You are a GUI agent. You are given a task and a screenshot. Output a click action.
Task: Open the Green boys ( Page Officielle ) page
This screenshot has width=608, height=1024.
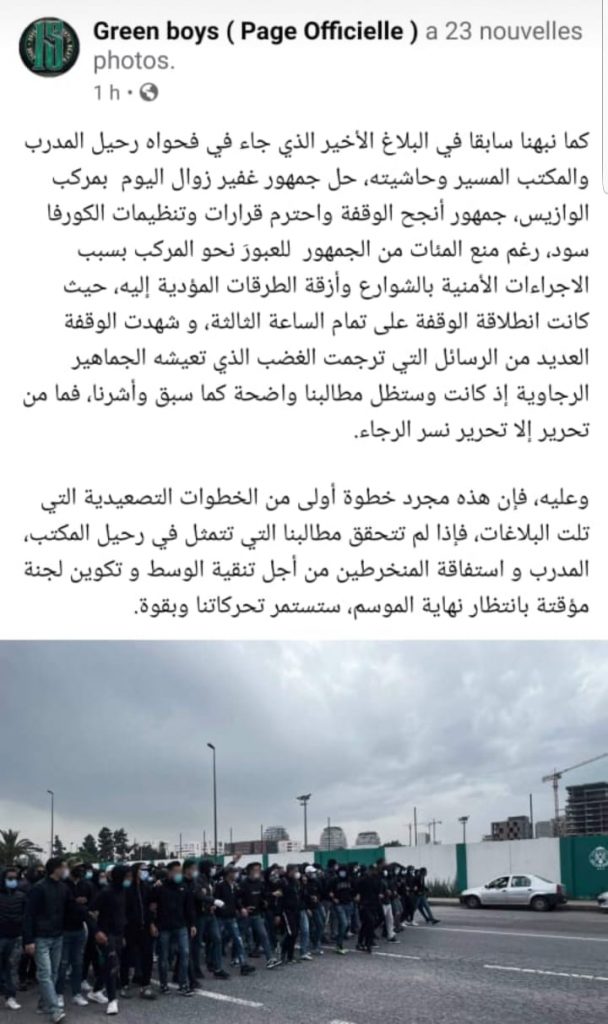pyautogui.click(x=255, y=32)
